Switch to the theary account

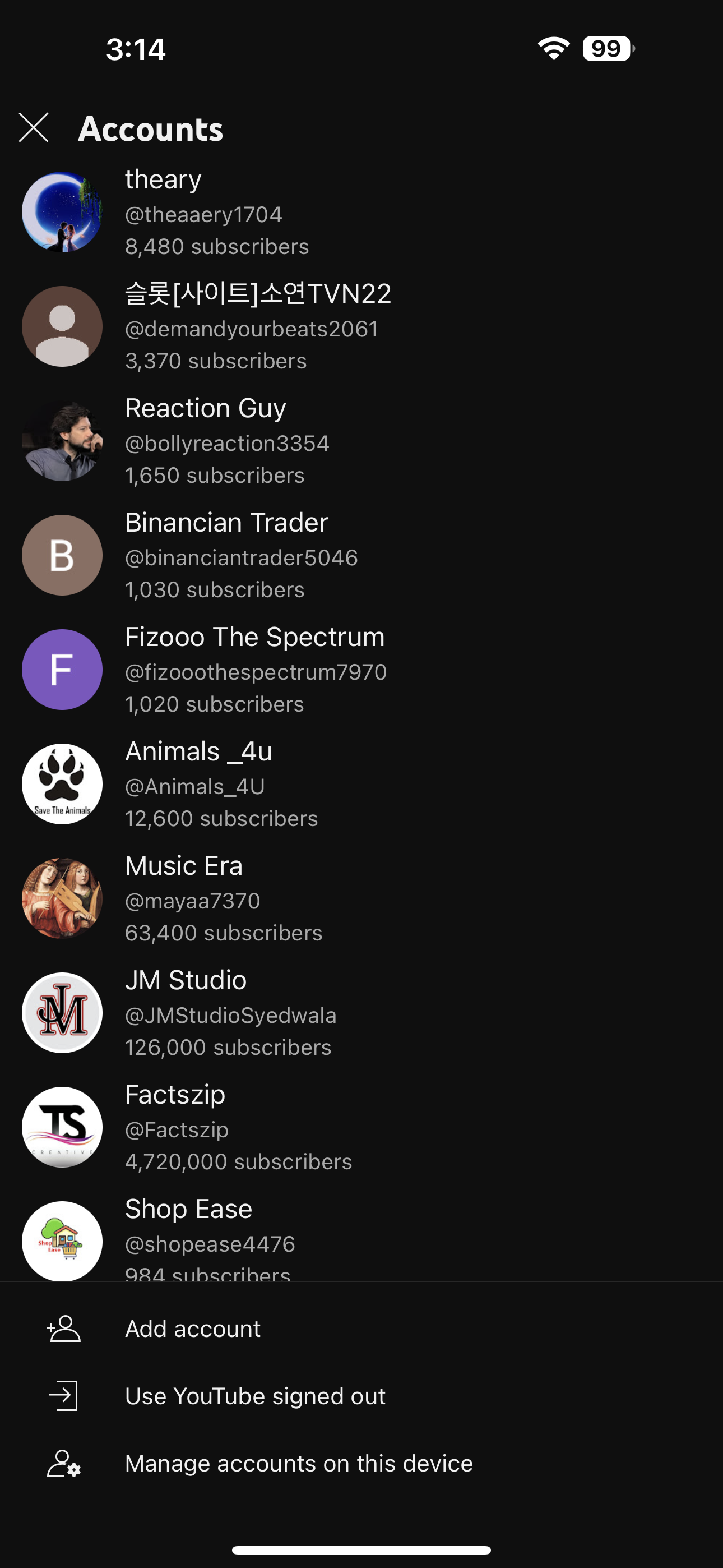click(361, 212)
